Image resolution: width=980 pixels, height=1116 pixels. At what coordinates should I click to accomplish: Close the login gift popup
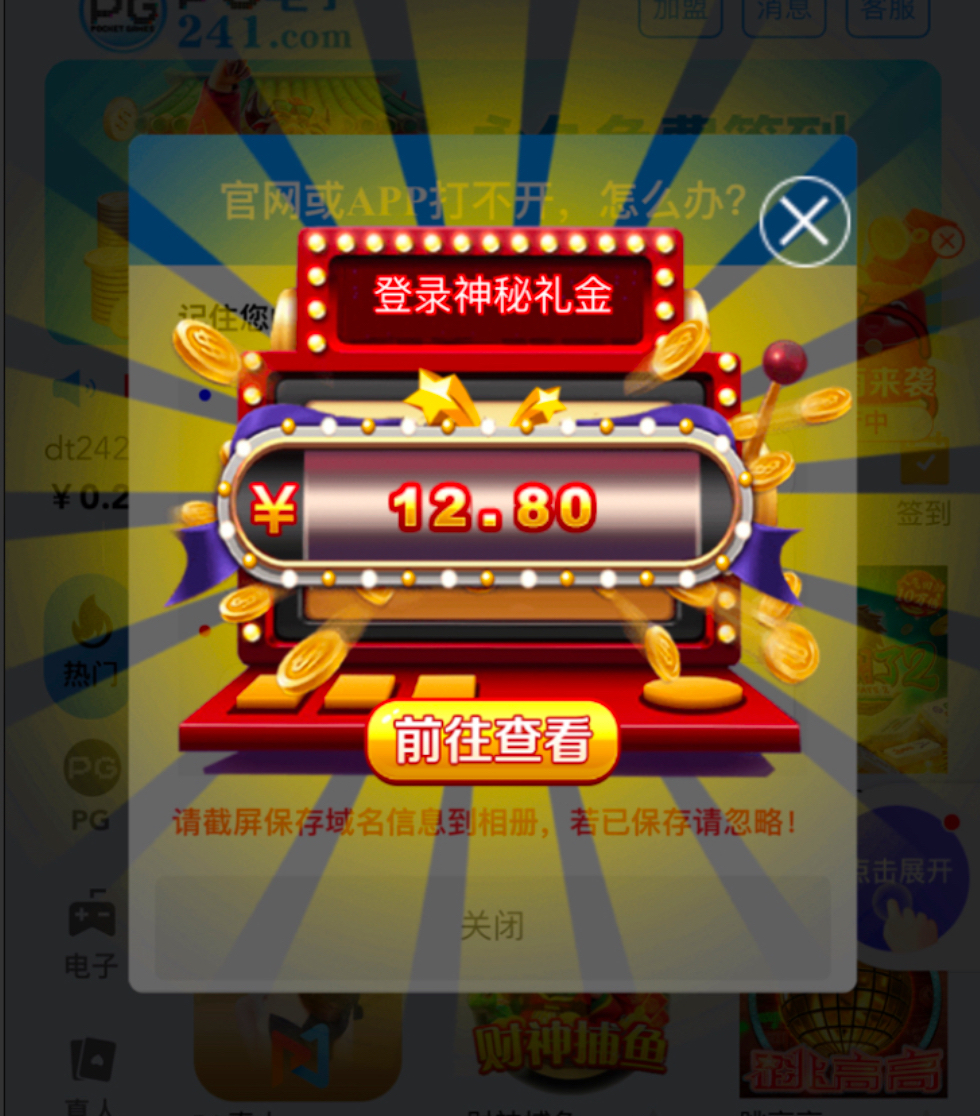click(x=804, y=221)
